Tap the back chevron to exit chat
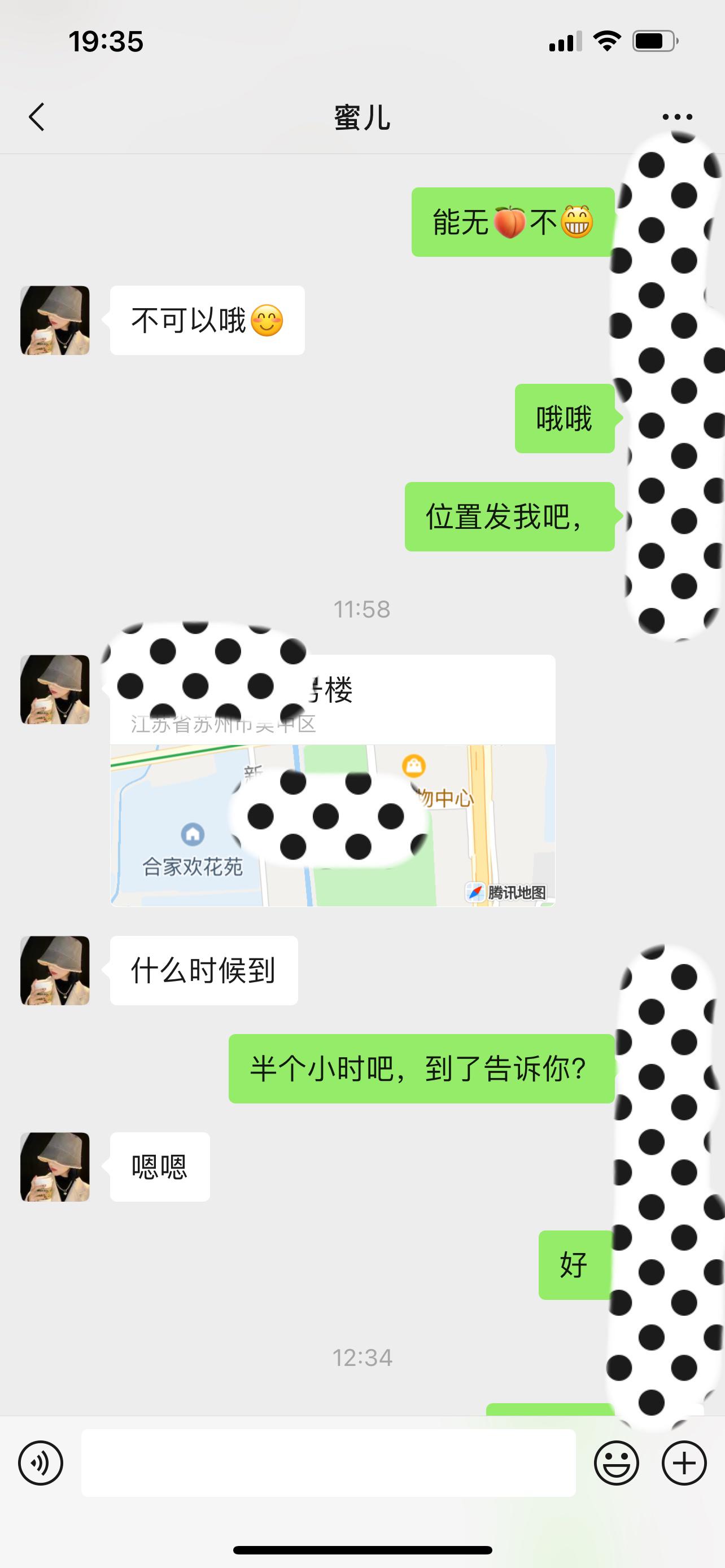The image size is (725, 1568). click(x=37, y=117)
